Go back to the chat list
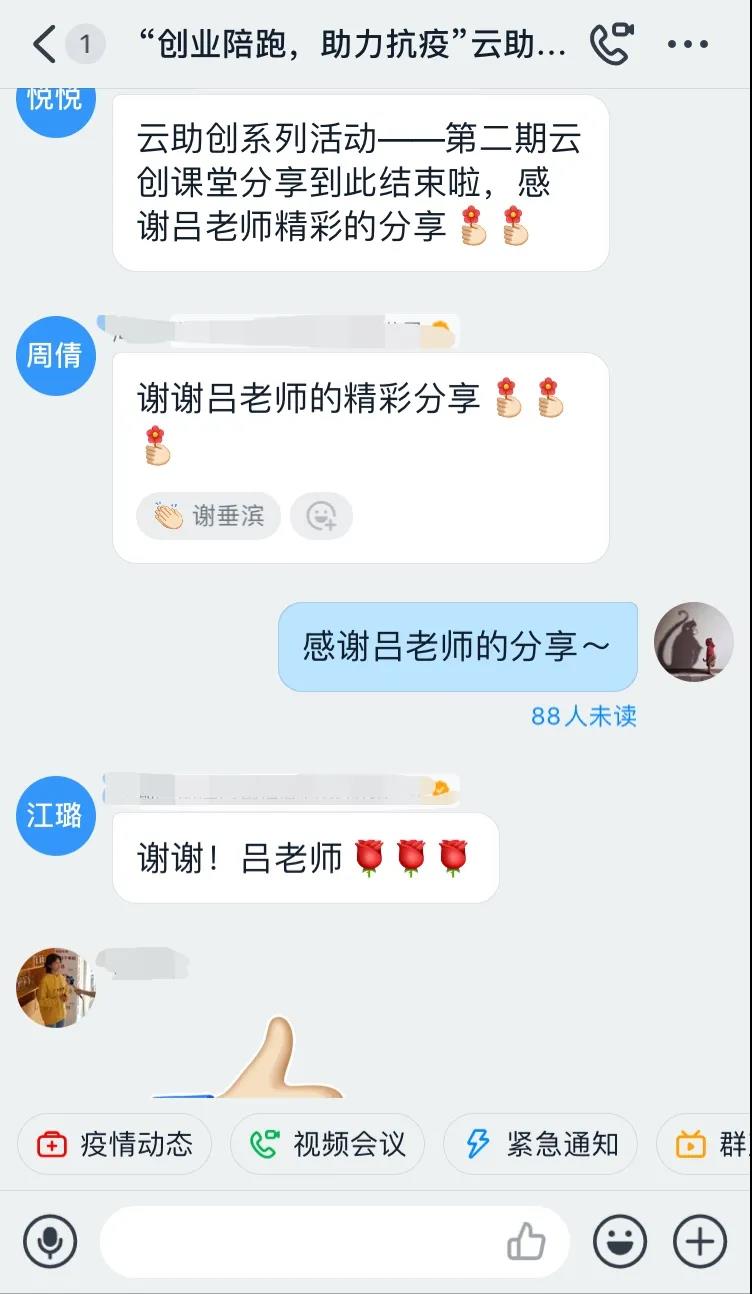The height and width of the screenshot is (1294, 752). click(42, 45)
